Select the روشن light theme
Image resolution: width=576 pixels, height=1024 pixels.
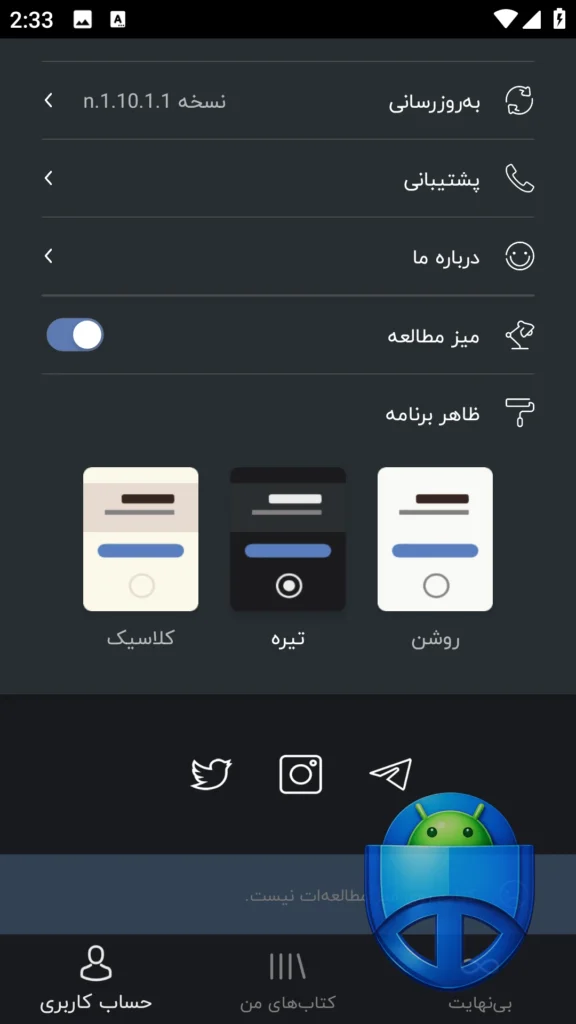pos(435,539)
